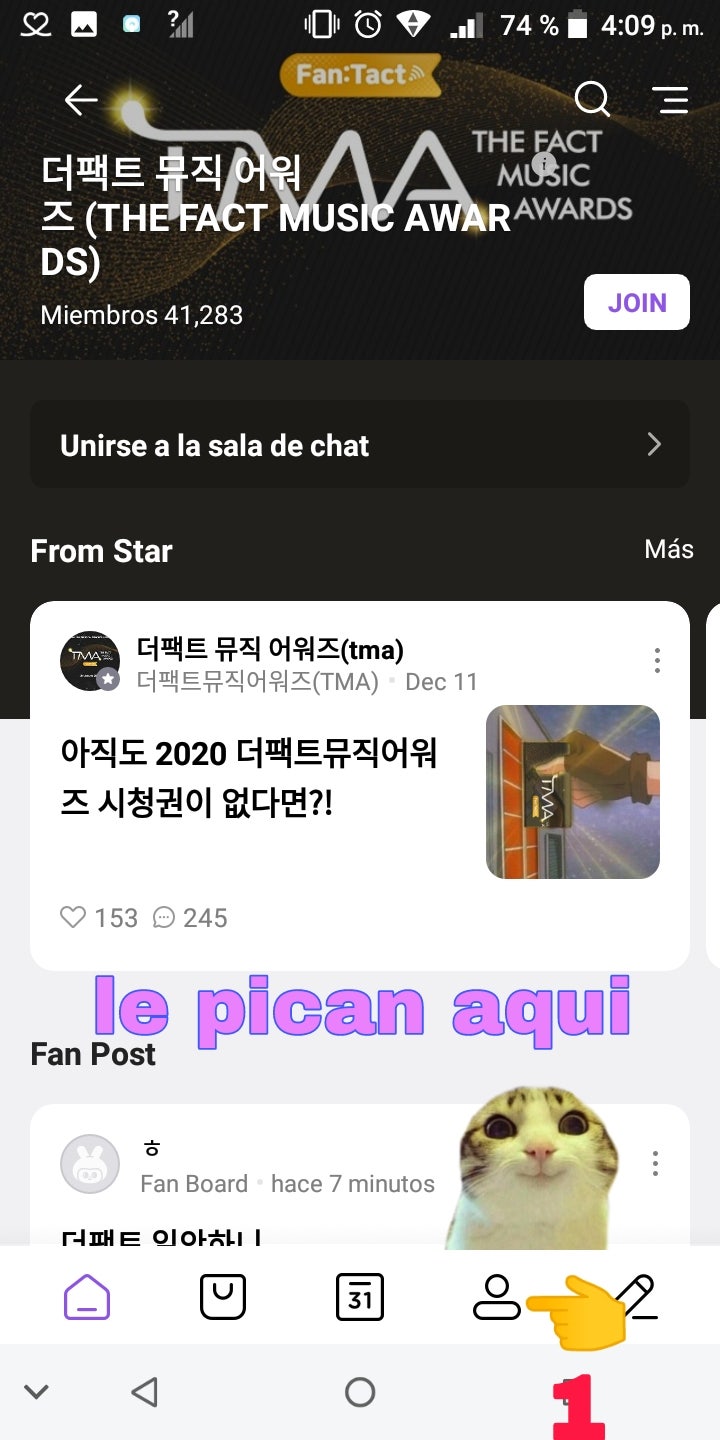
Task: Open the hamburger menu
Action: coord(669,99)
